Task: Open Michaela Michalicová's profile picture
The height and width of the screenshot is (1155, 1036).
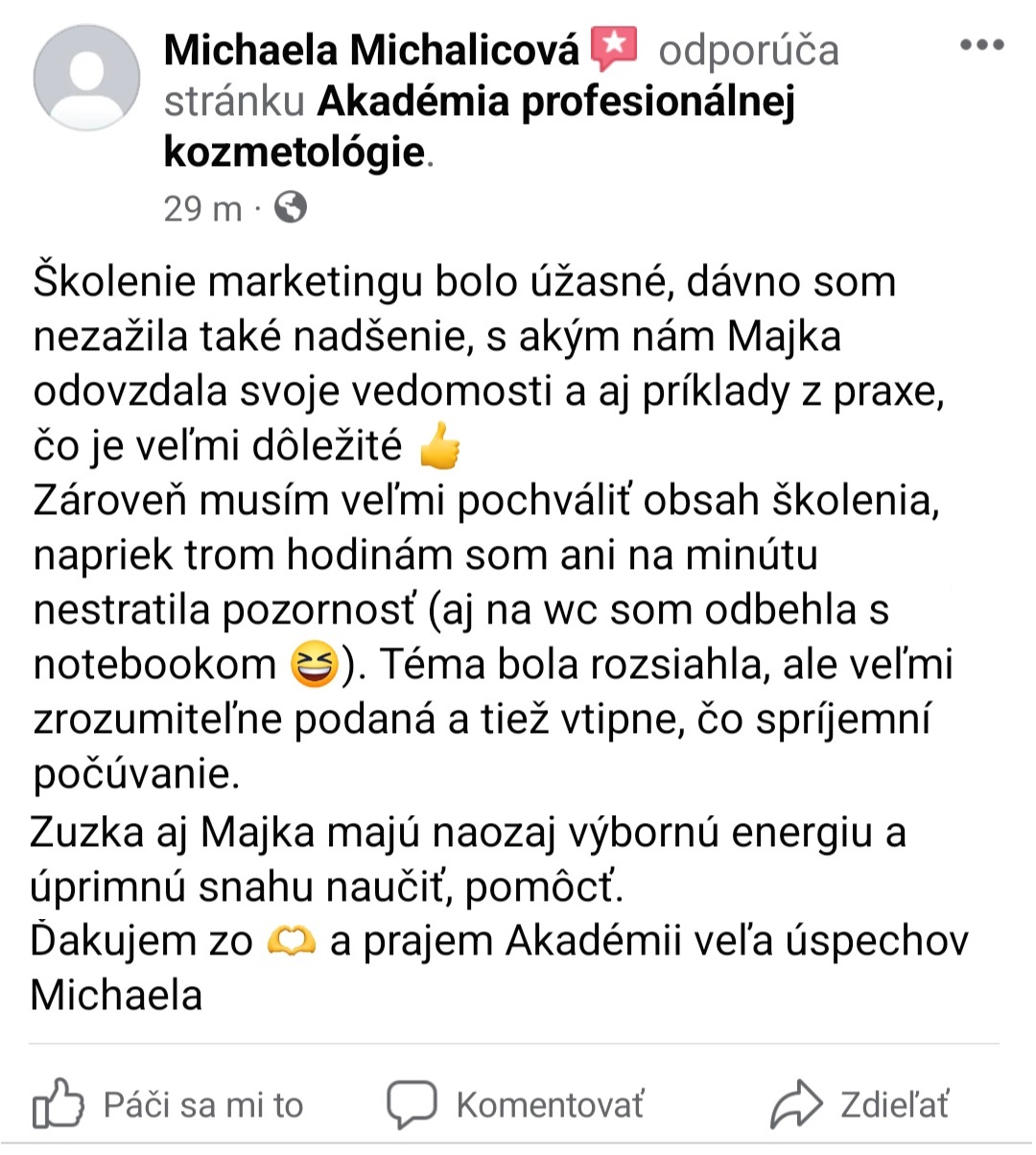Action: pos(86,78)
